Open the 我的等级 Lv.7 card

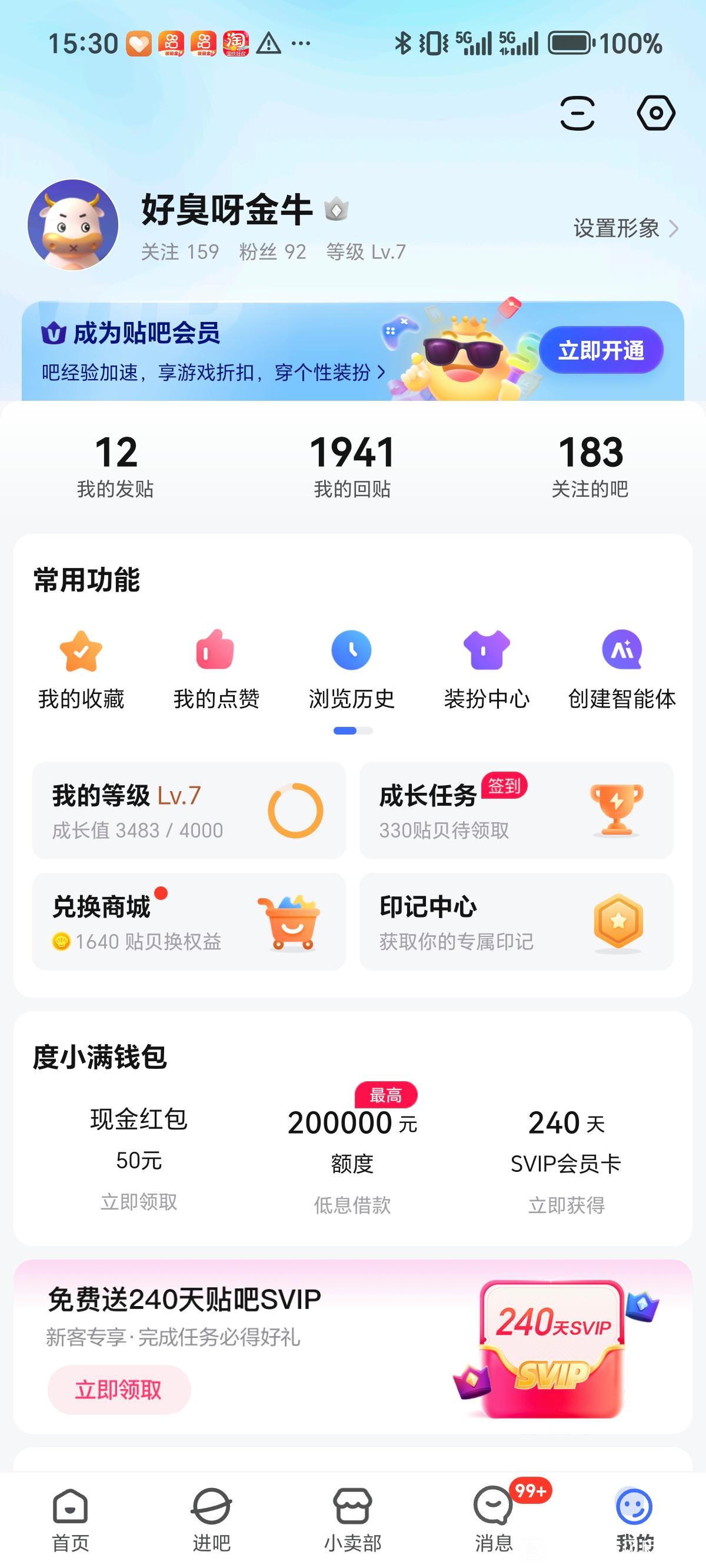point(189,811)
